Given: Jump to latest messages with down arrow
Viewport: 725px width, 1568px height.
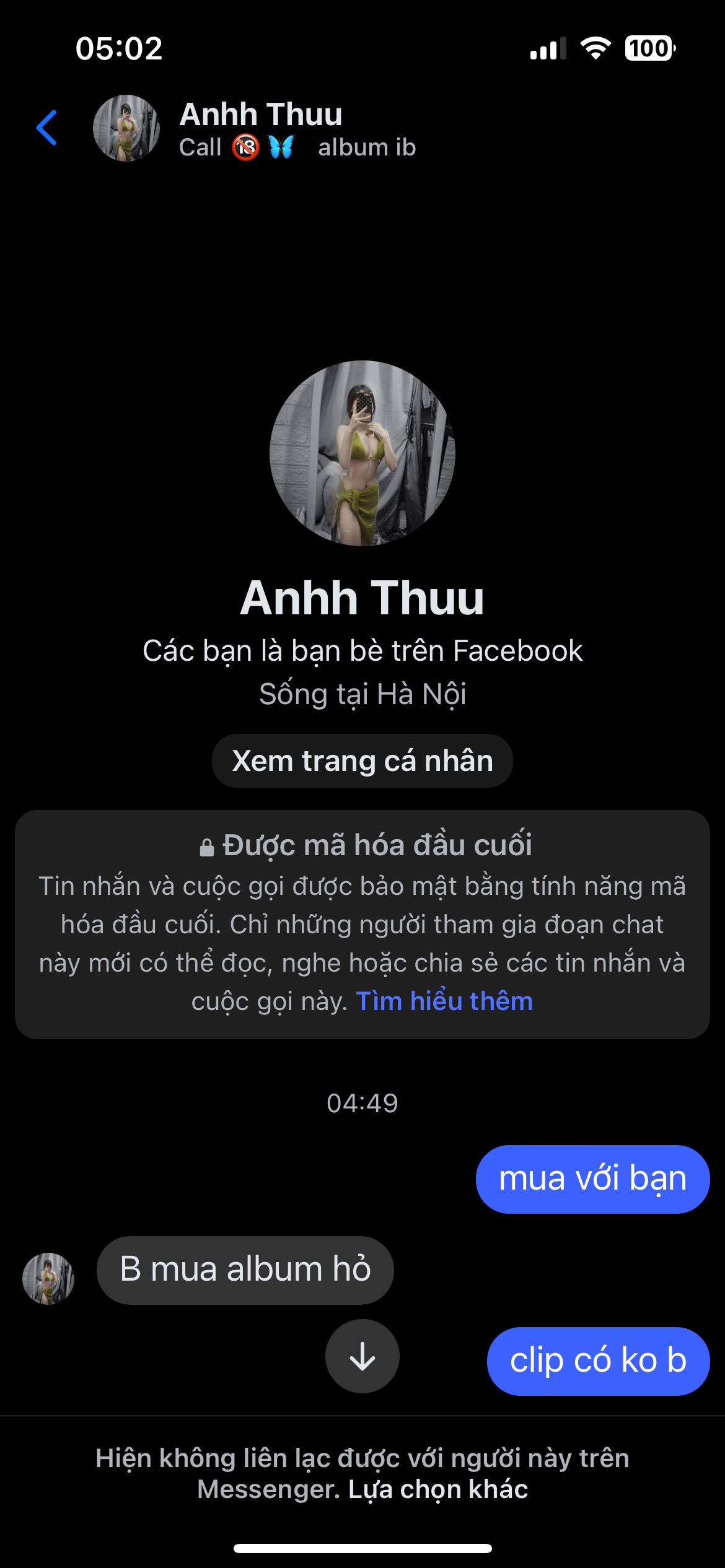Looking at the screenshot, I should coord(362,1356).
